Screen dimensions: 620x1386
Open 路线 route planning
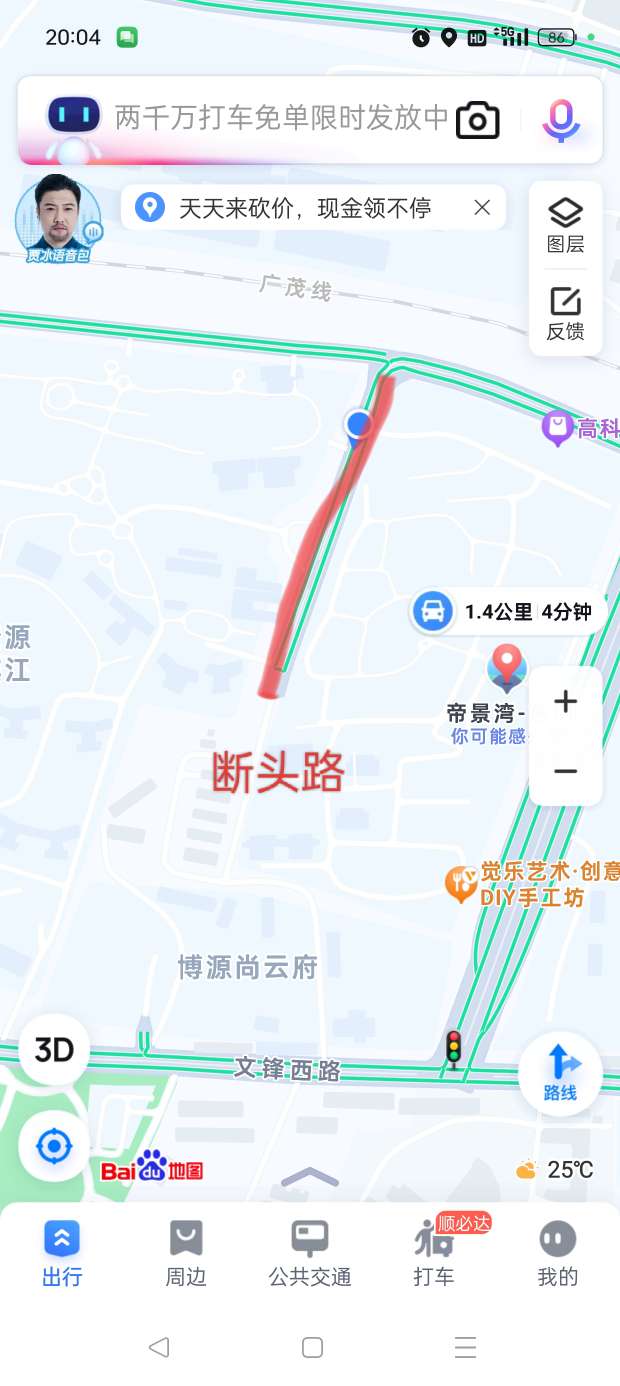coord(559,1073)
